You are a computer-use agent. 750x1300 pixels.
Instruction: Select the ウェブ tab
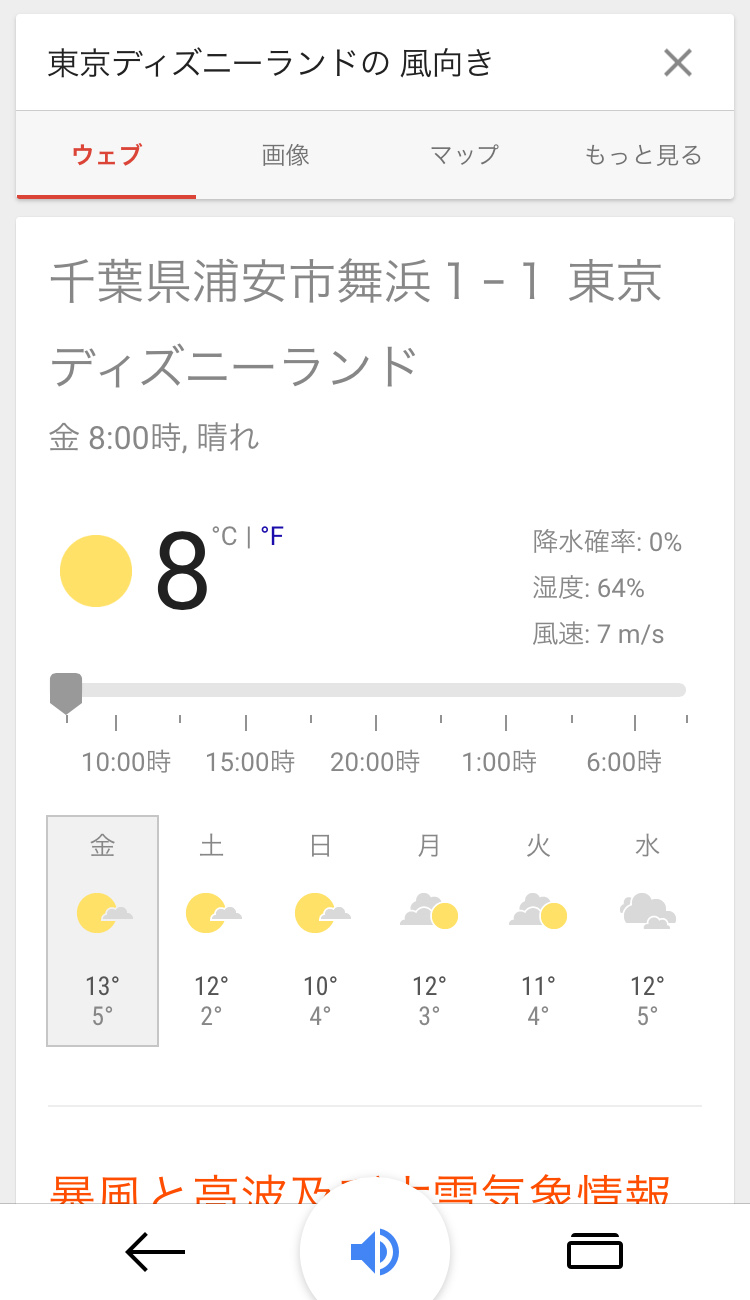point(107,155)
